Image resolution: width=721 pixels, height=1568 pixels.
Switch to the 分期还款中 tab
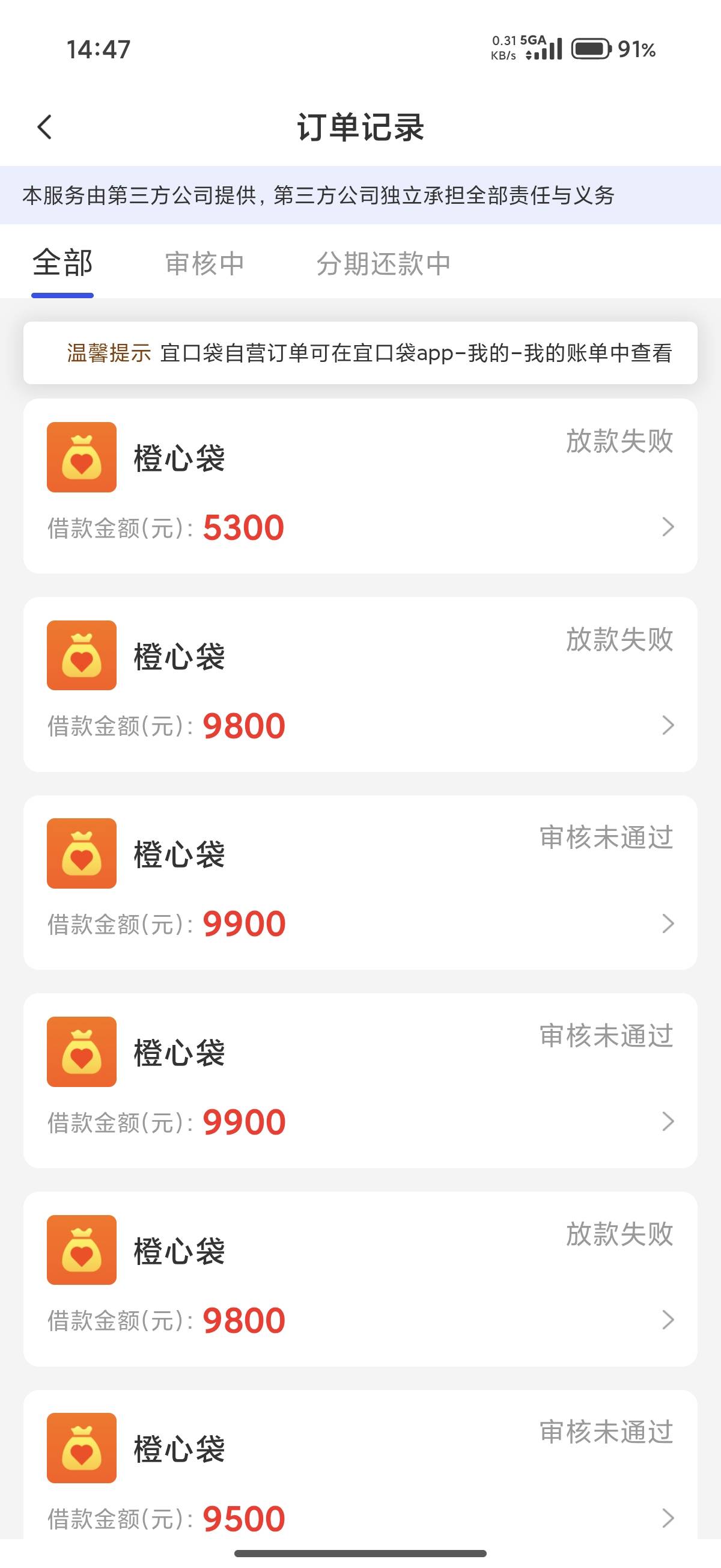coord(383,263)
